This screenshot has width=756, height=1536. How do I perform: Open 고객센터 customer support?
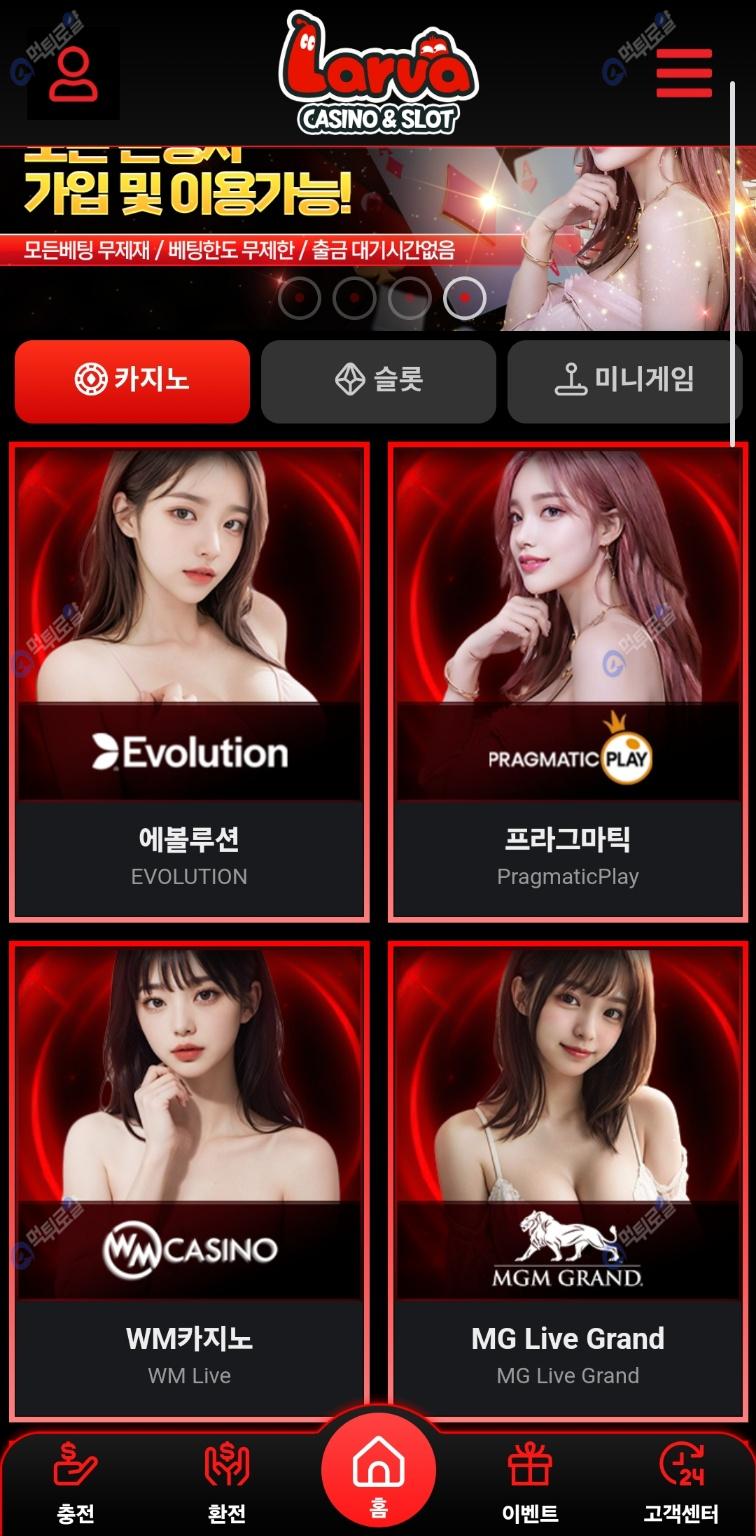[x=681, y=1482]
